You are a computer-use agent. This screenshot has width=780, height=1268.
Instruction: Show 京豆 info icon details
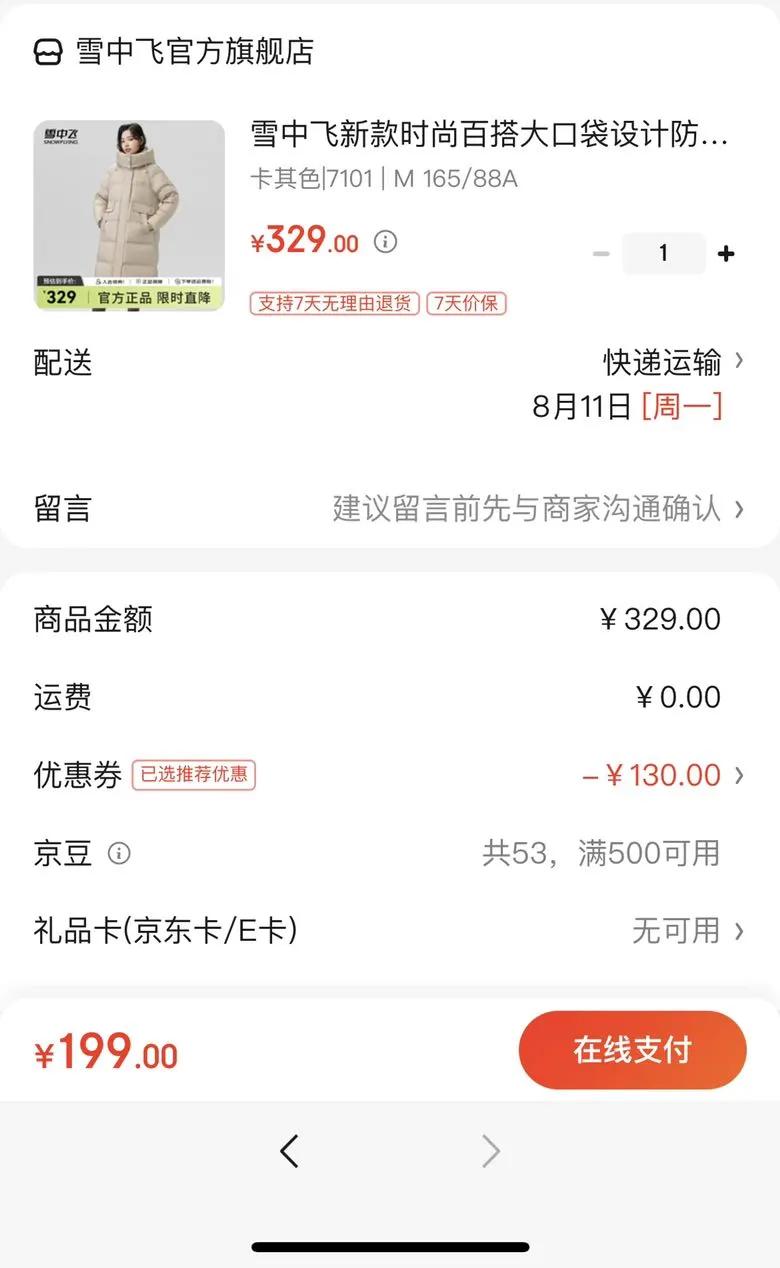pos(119,853)
